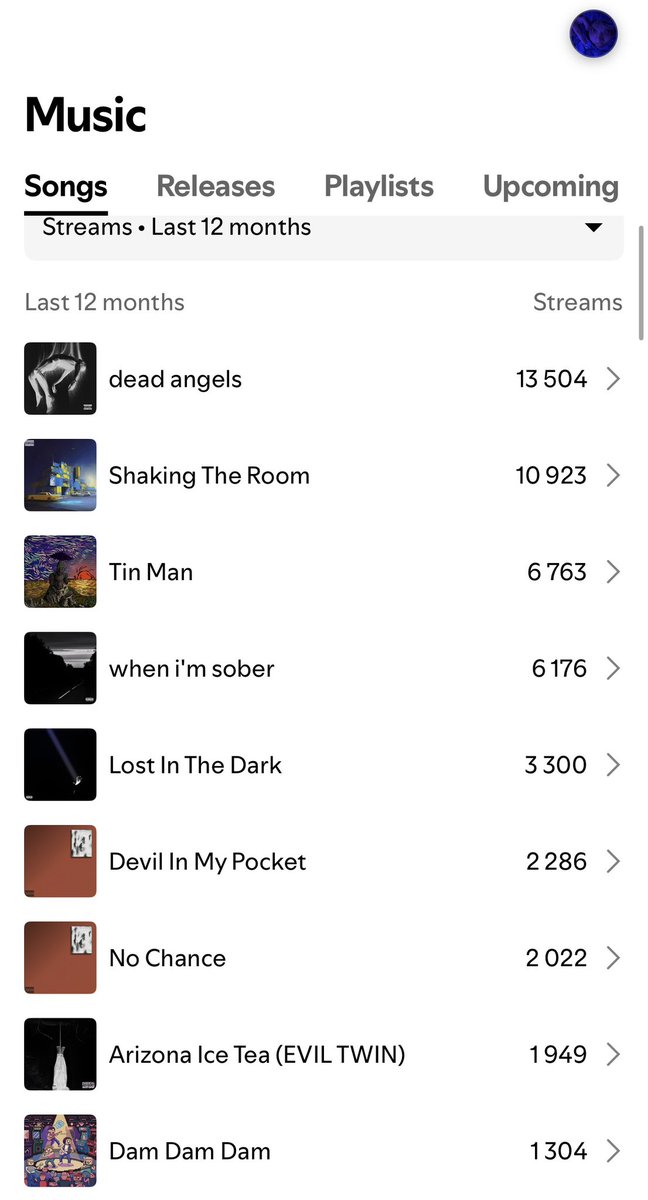648x1200 pixels.
Task: Open the profile avatar
Action: tap(593, 35)
